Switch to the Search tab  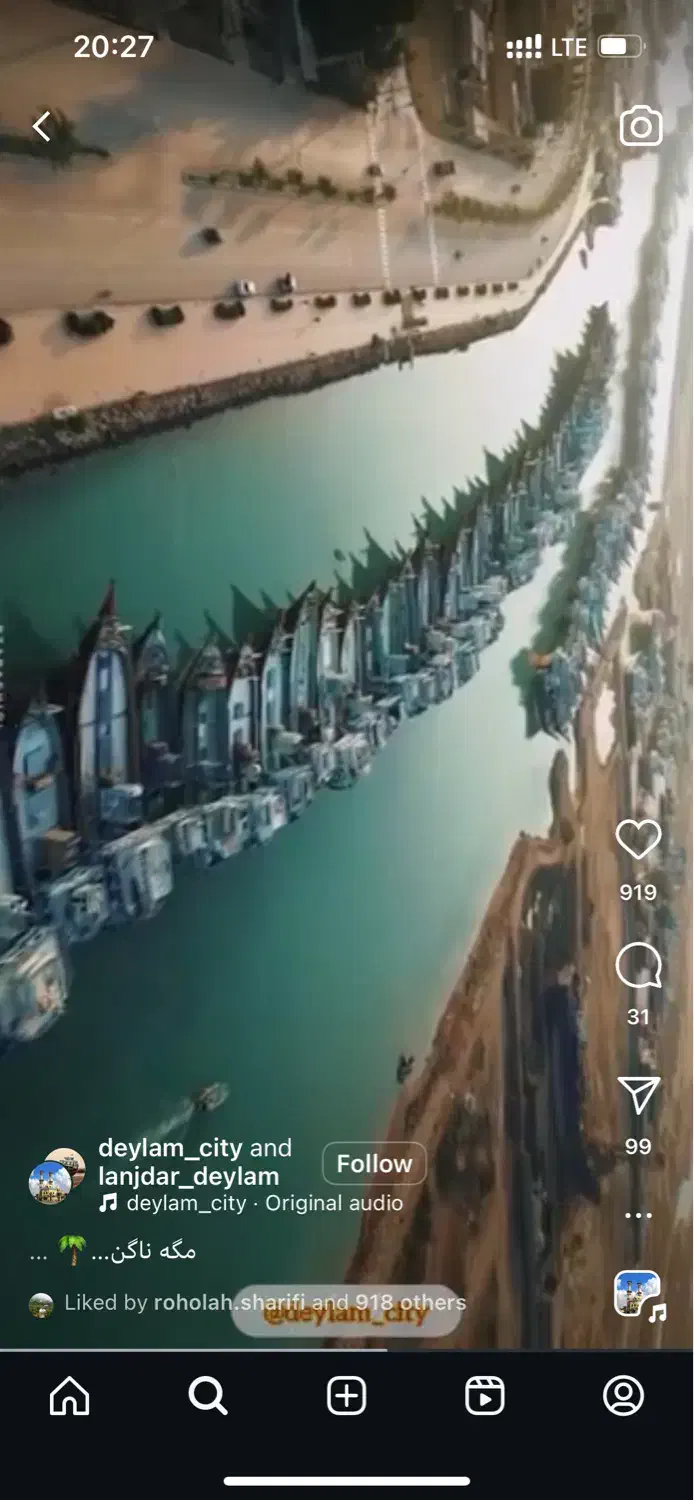pos(208,1396)
